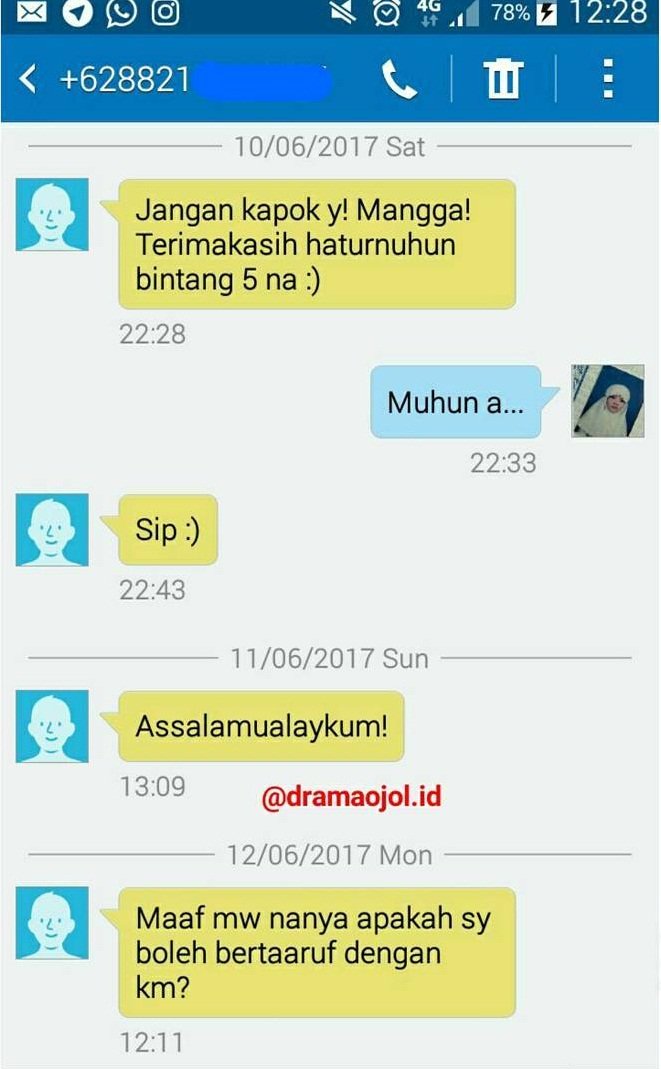661x1069 pixels.
Task: Tap the 'Assalamualaykum!' message bubble
Action: click(x=261, y=726)
